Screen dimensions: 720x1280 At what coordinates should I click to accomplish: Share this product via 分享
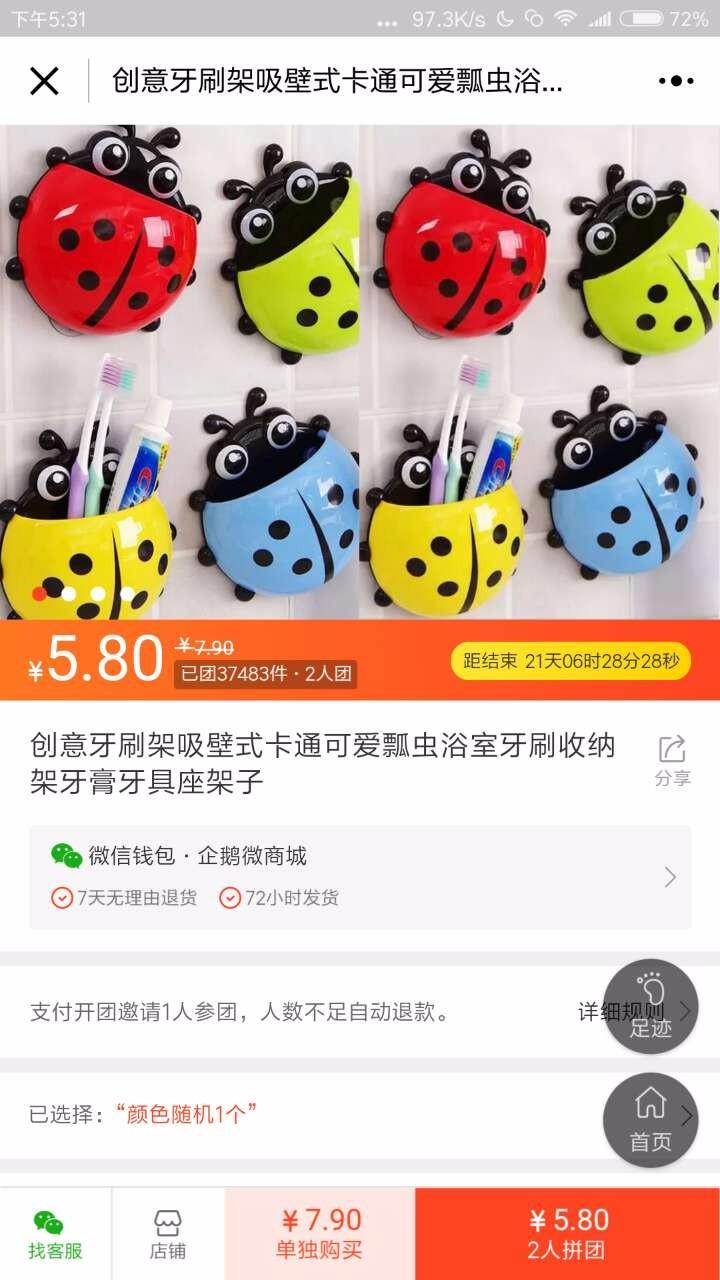click(672, 761)
